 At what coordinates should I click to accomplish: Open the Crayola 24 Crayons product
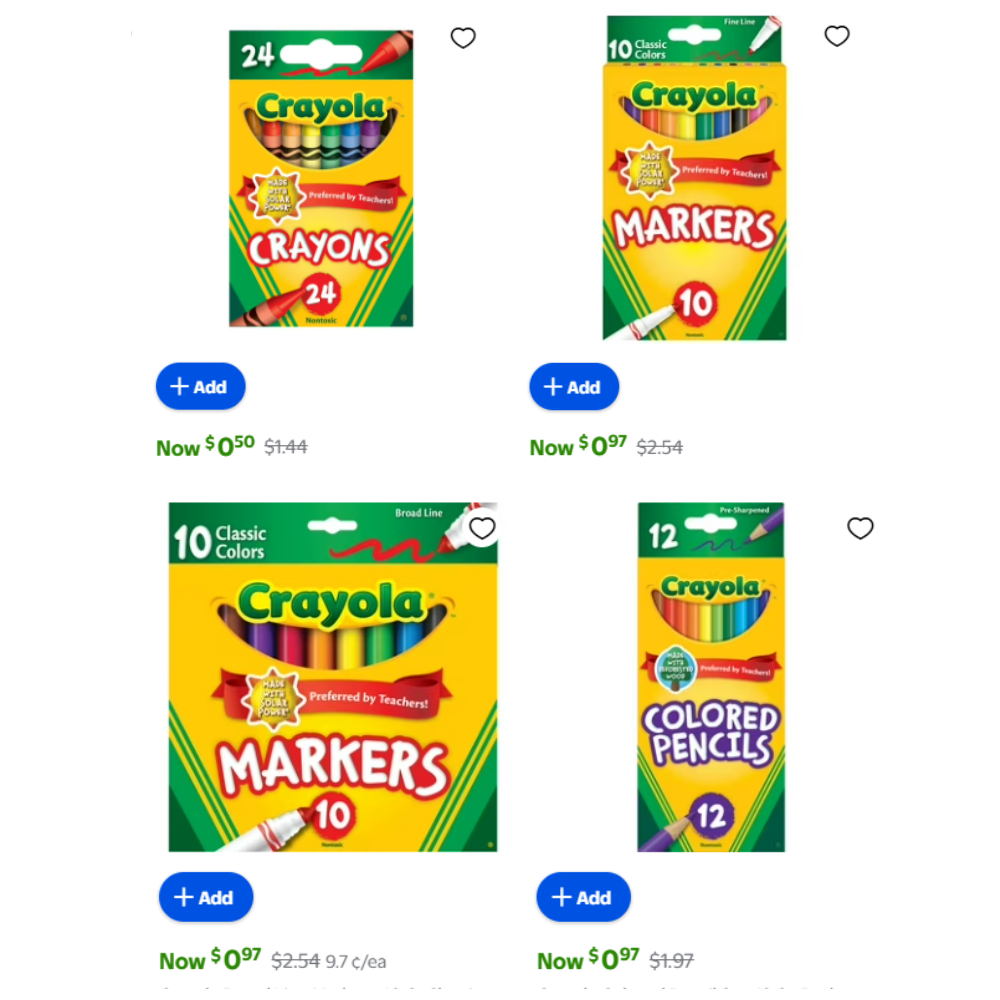point(321,179)
